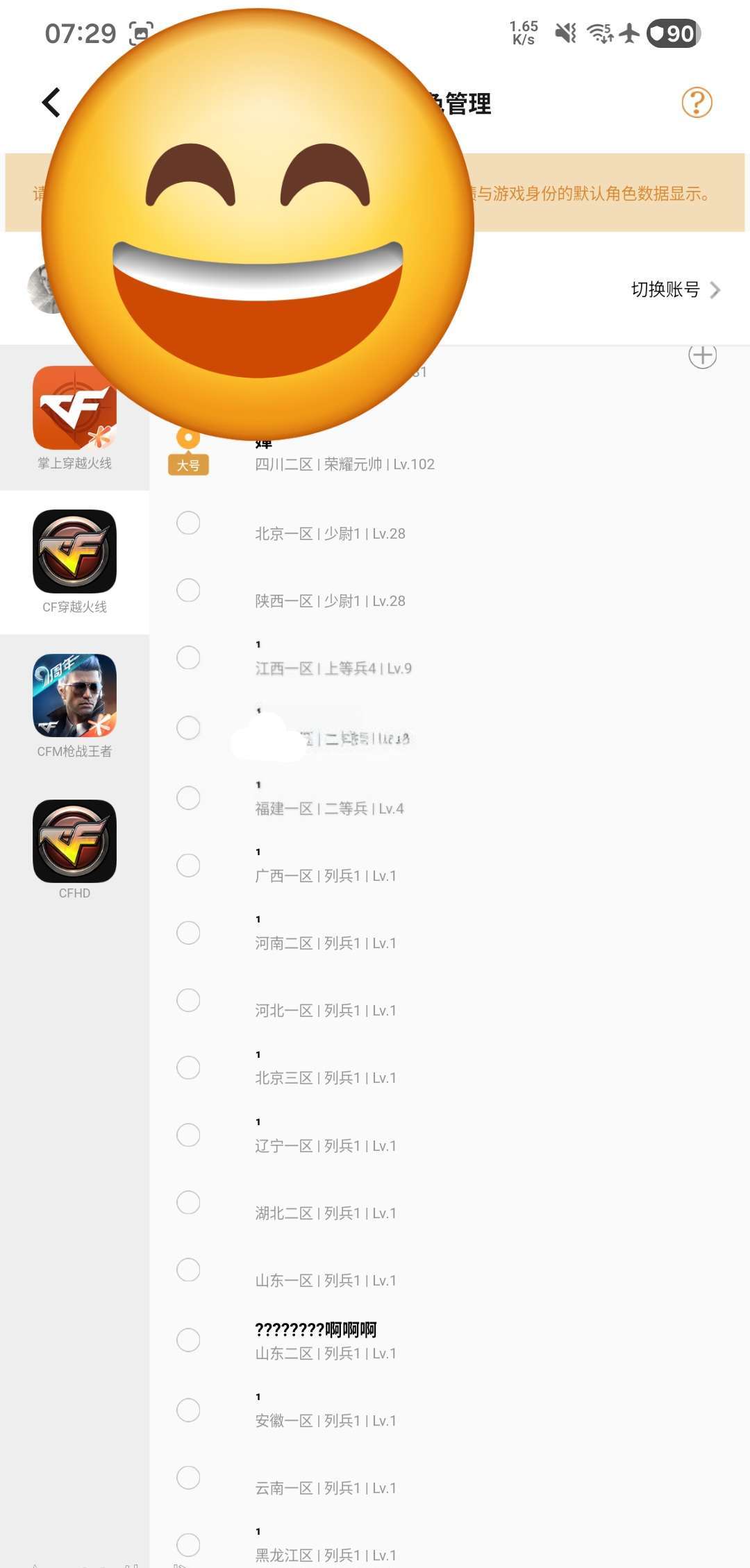Open the help question mark icon
This screenshot has width=750, height=1568.
(x=697, y=102)
